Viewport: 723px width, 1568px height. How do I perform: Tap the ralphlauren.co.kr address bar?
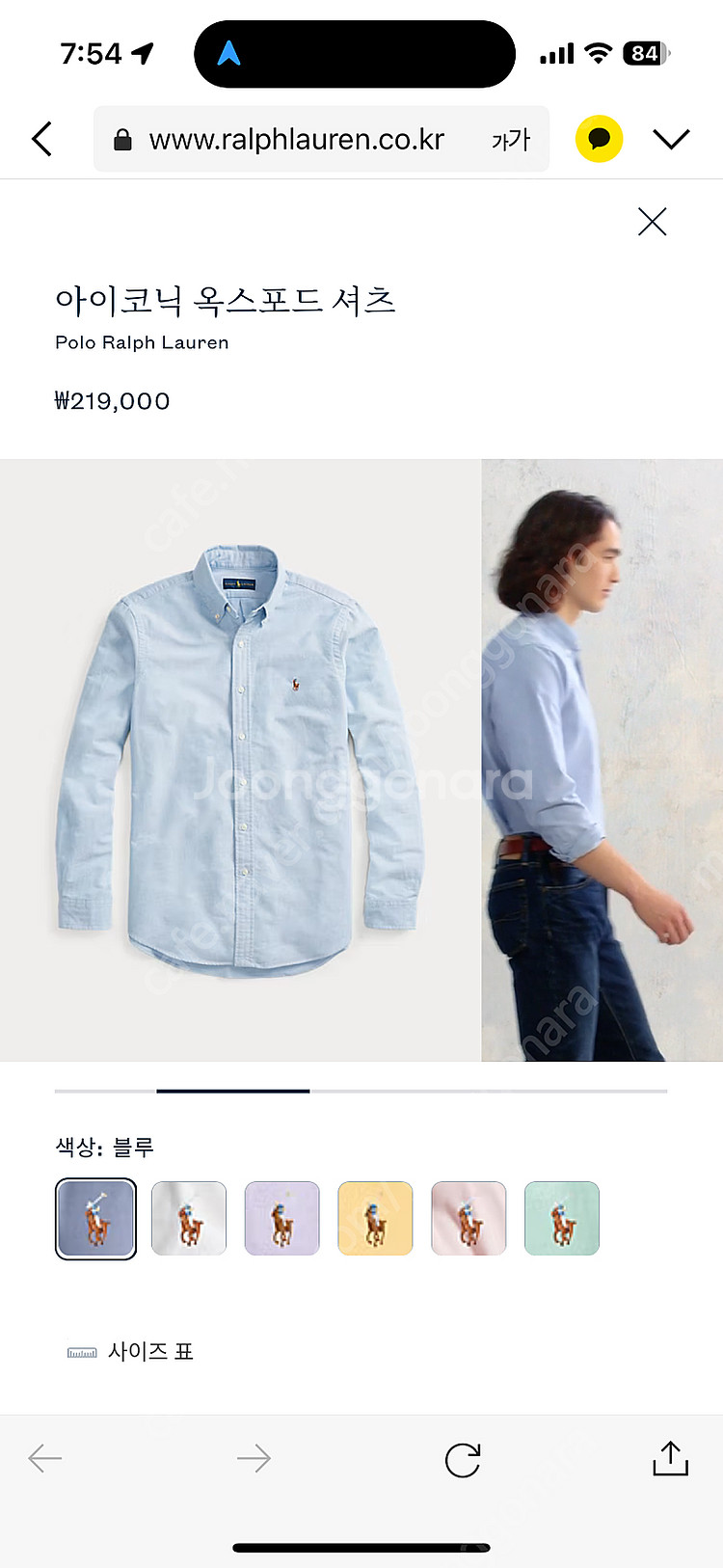pyautogui.click(x=297, y=140)
